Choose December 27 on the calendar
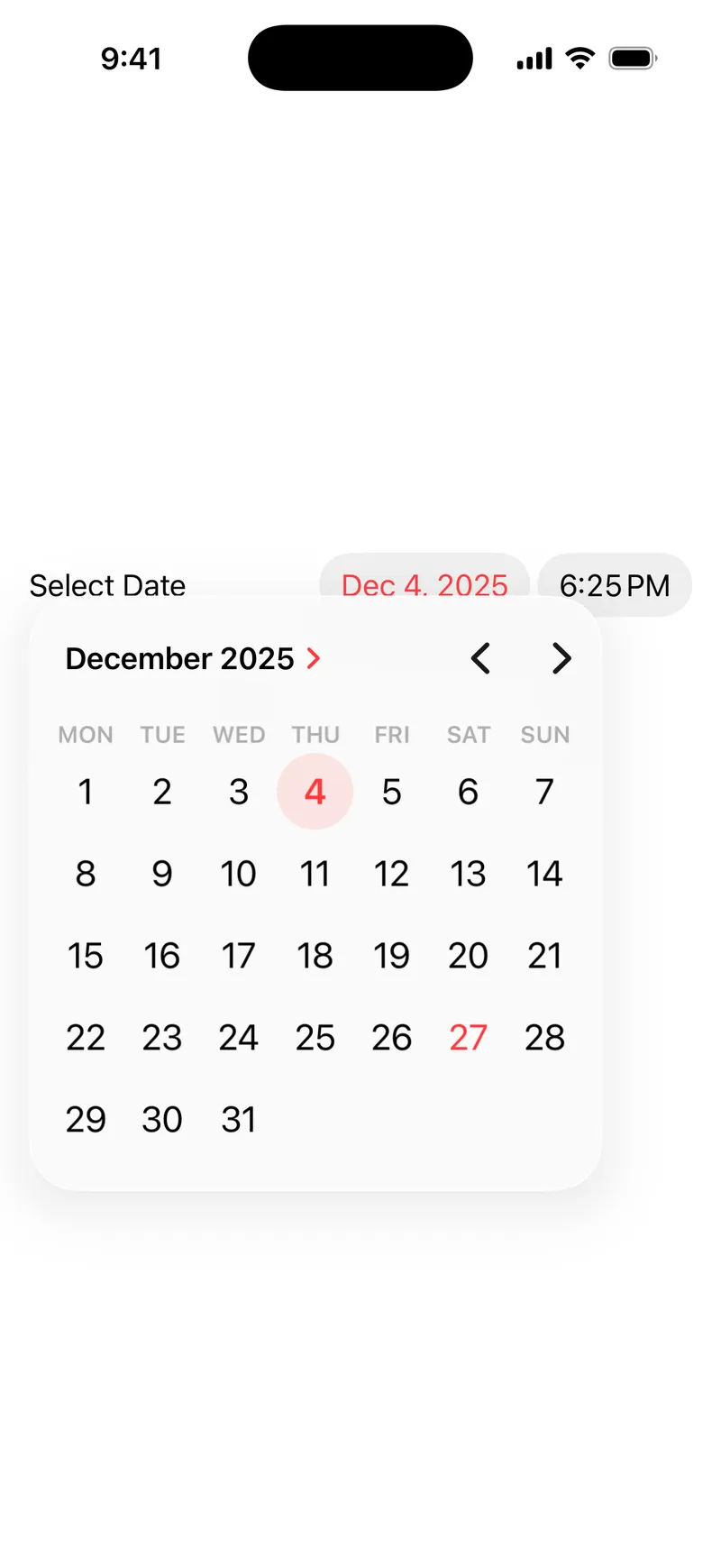The width and height of the screenshot is (721, 1568). point(468,1037)
